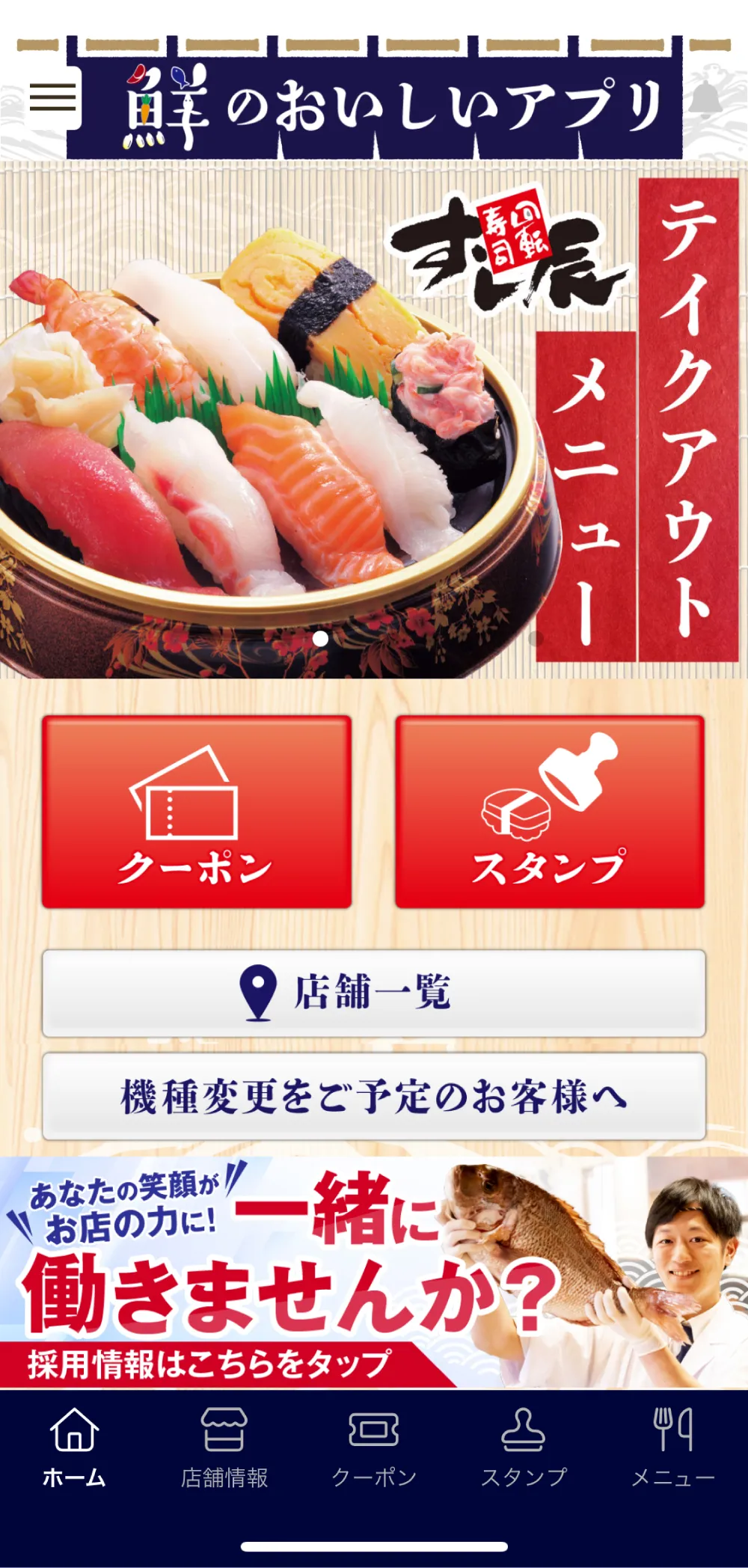Open the hamburger navigation menu

[54, 95]
